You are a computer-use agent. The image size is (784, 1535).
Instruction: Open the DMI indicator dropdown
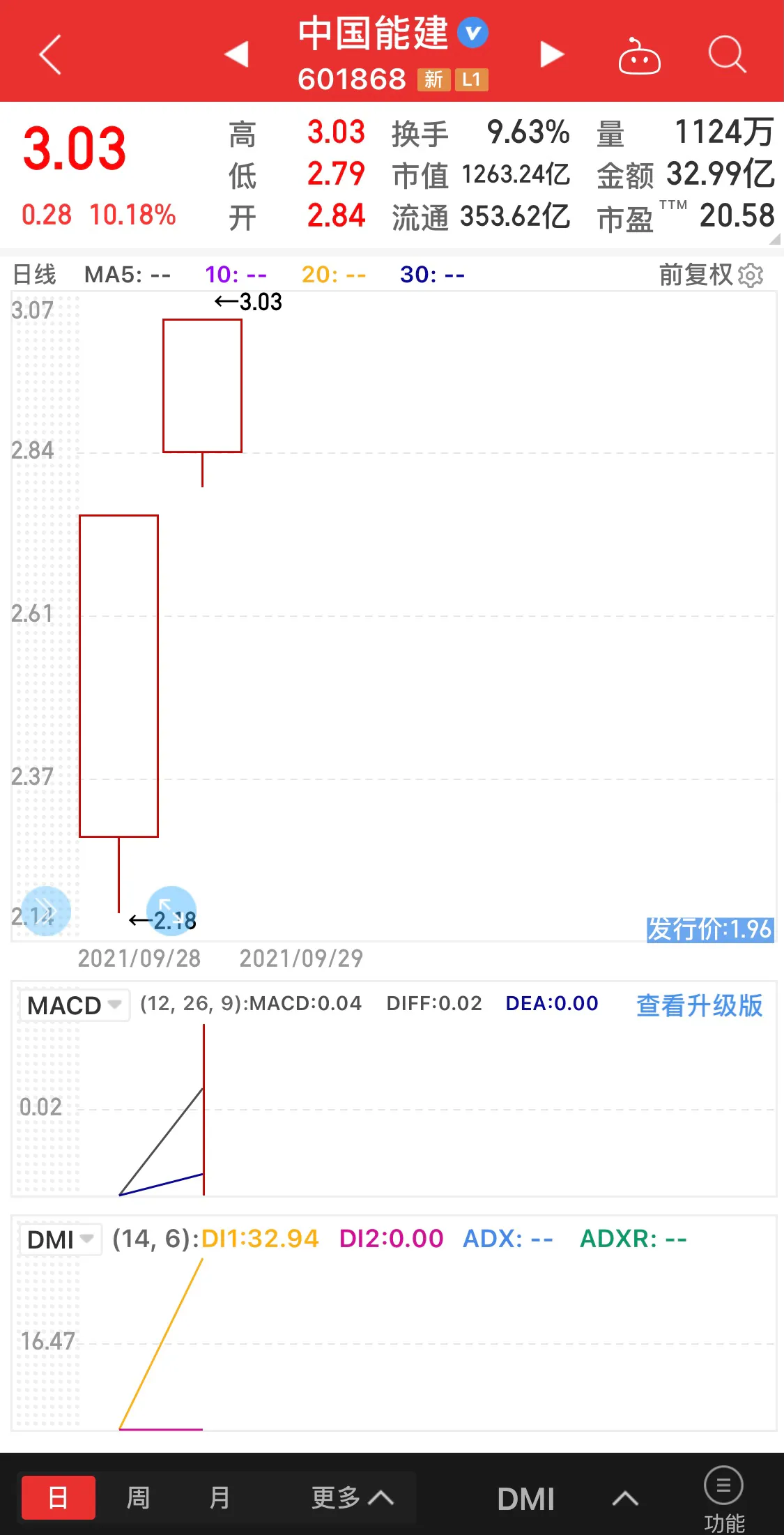point(61,1239)
